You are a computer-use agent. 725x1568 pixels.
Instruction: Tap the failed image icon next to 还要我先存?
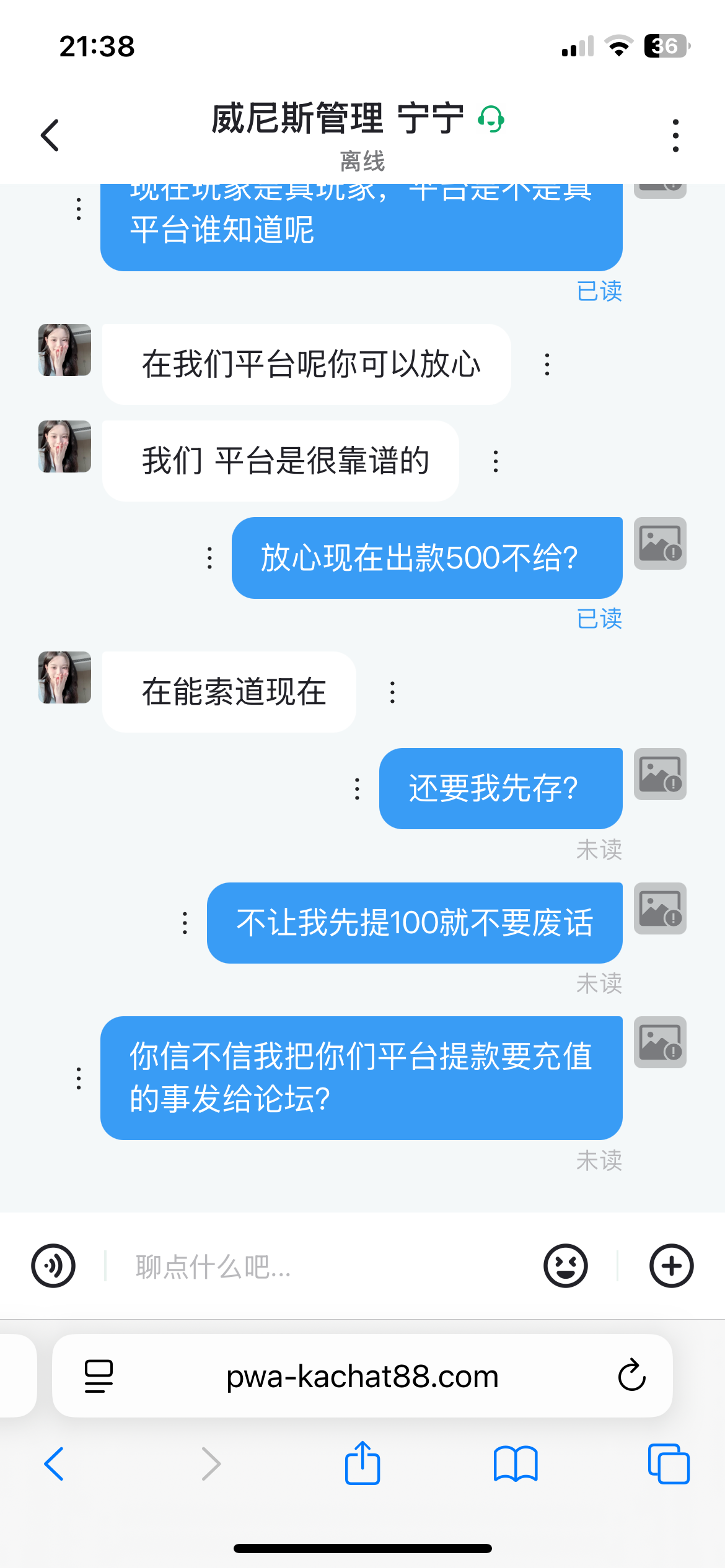(x=659, y=775)
